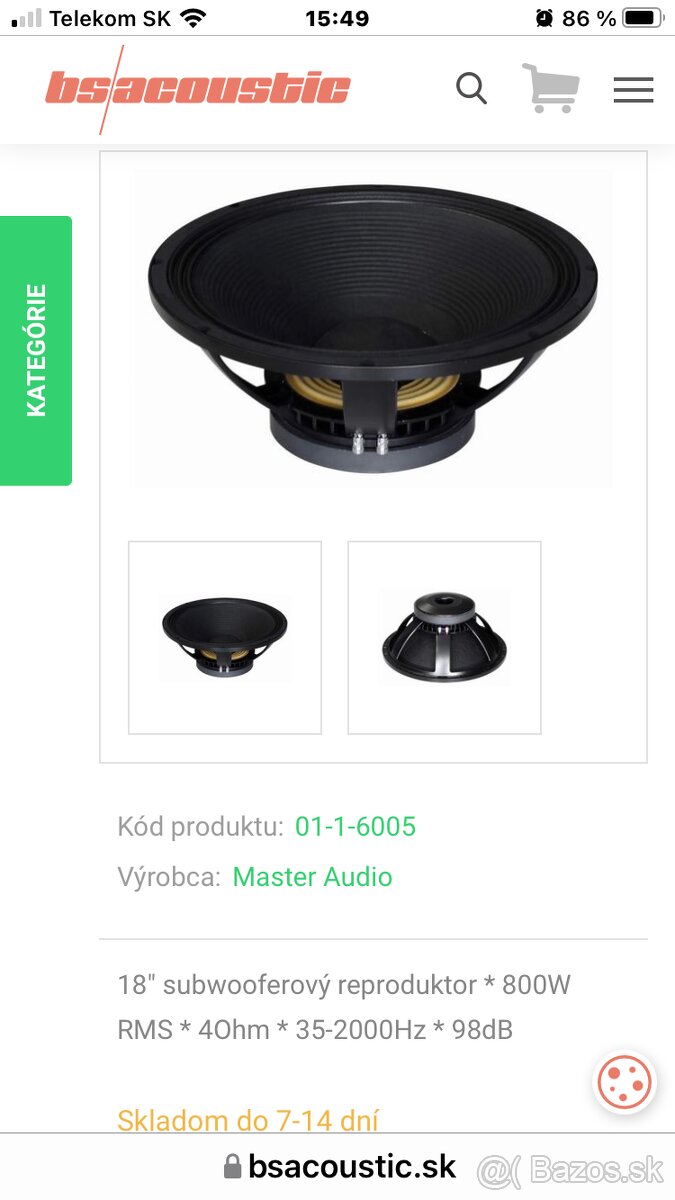Open the Master Audio manufacturer link
Screen dimensions: 675x1200
[312, 877]
